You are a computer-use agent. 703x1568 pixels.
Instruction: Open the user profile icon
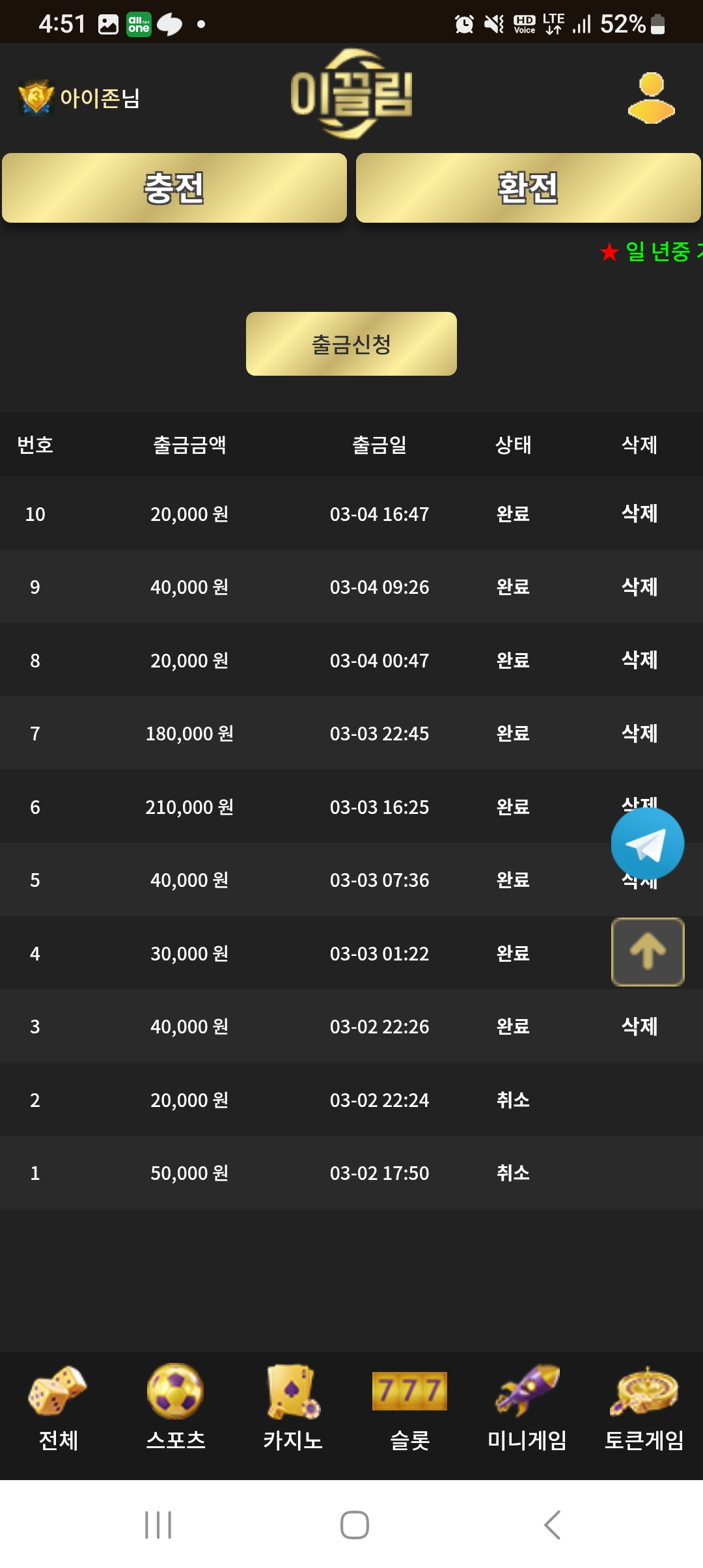coord(651,98)
